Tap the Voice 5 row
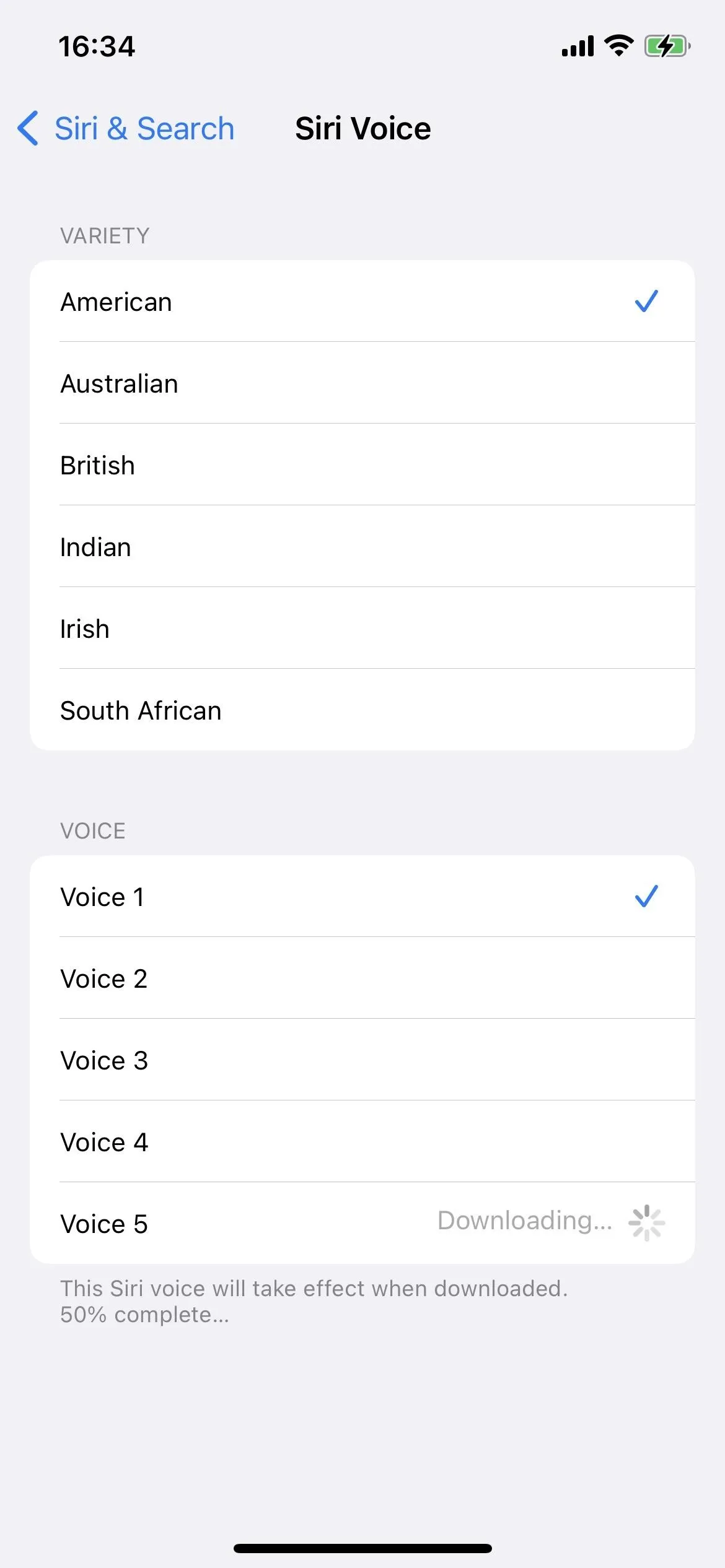The height and width of the screenshot is (1568, 725). 362,1224
